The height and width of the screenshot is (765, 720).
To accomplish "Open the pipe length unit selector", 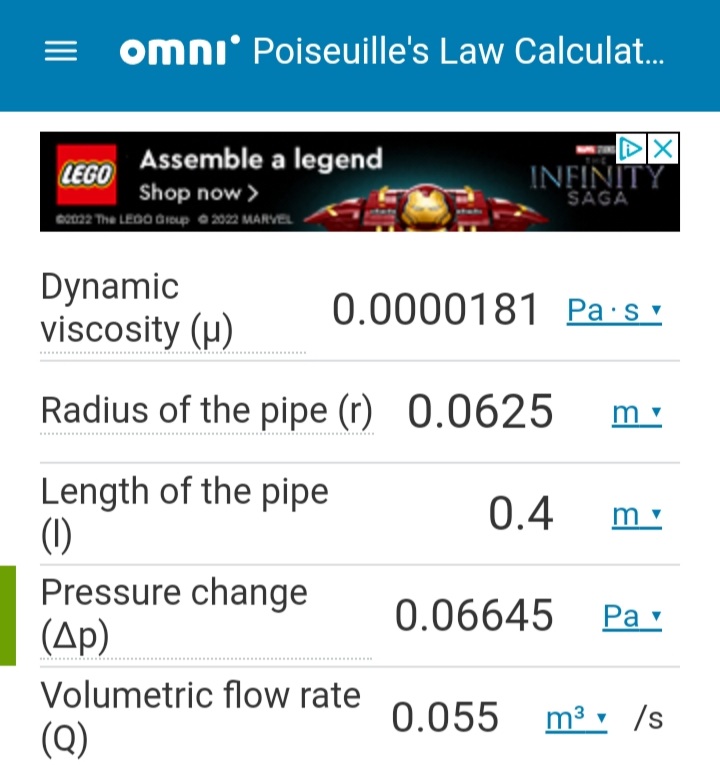I will pyautogui.click(x=636, y=514).
